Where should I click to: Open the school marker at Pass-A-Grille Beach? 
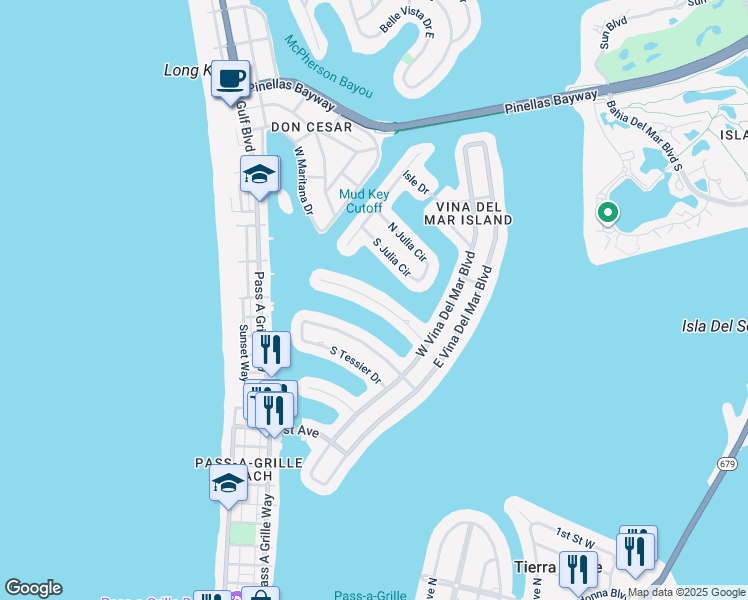(228, 483)
